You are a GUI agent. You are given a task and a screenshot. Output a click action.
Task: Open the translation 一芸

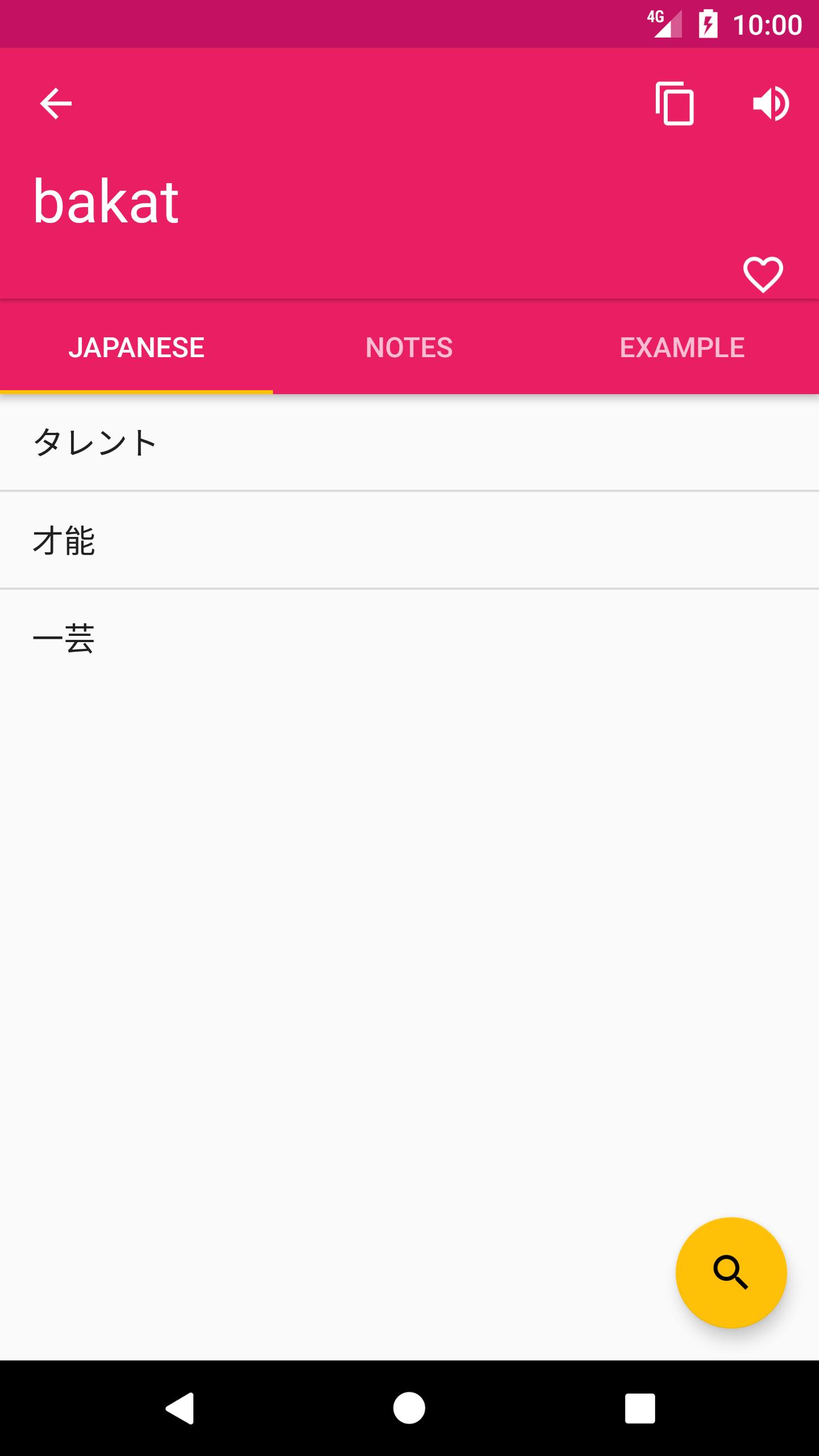[x=409, y=638]
